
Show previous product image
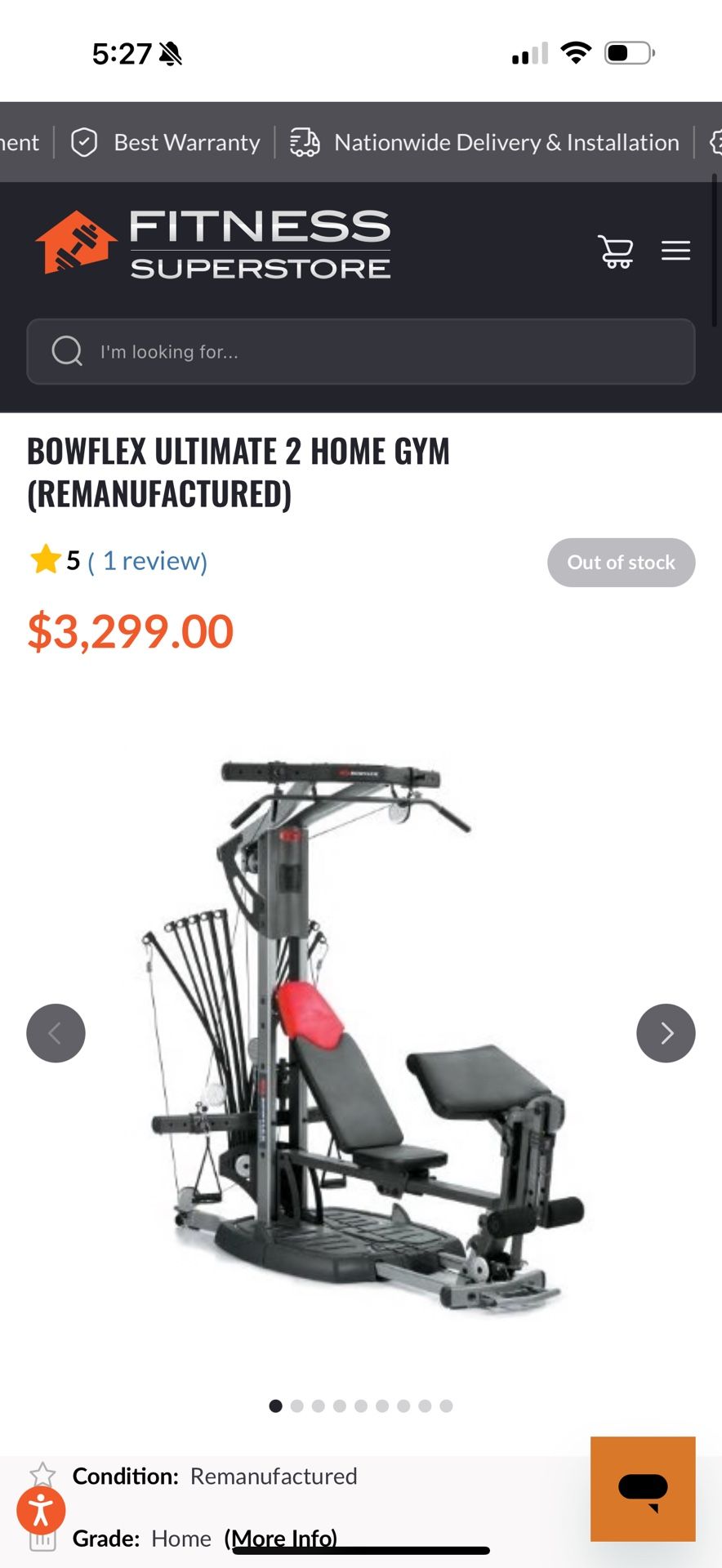(x=56, y=1033)
